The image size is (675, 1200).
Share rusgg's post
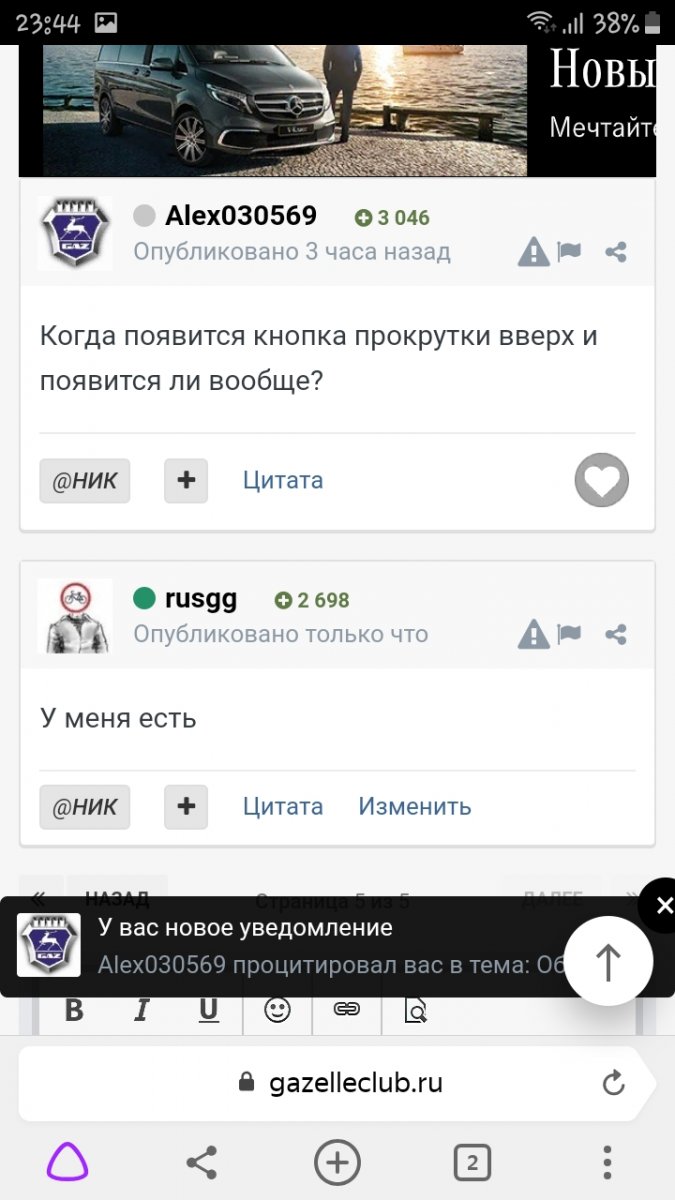pos(616,634)
